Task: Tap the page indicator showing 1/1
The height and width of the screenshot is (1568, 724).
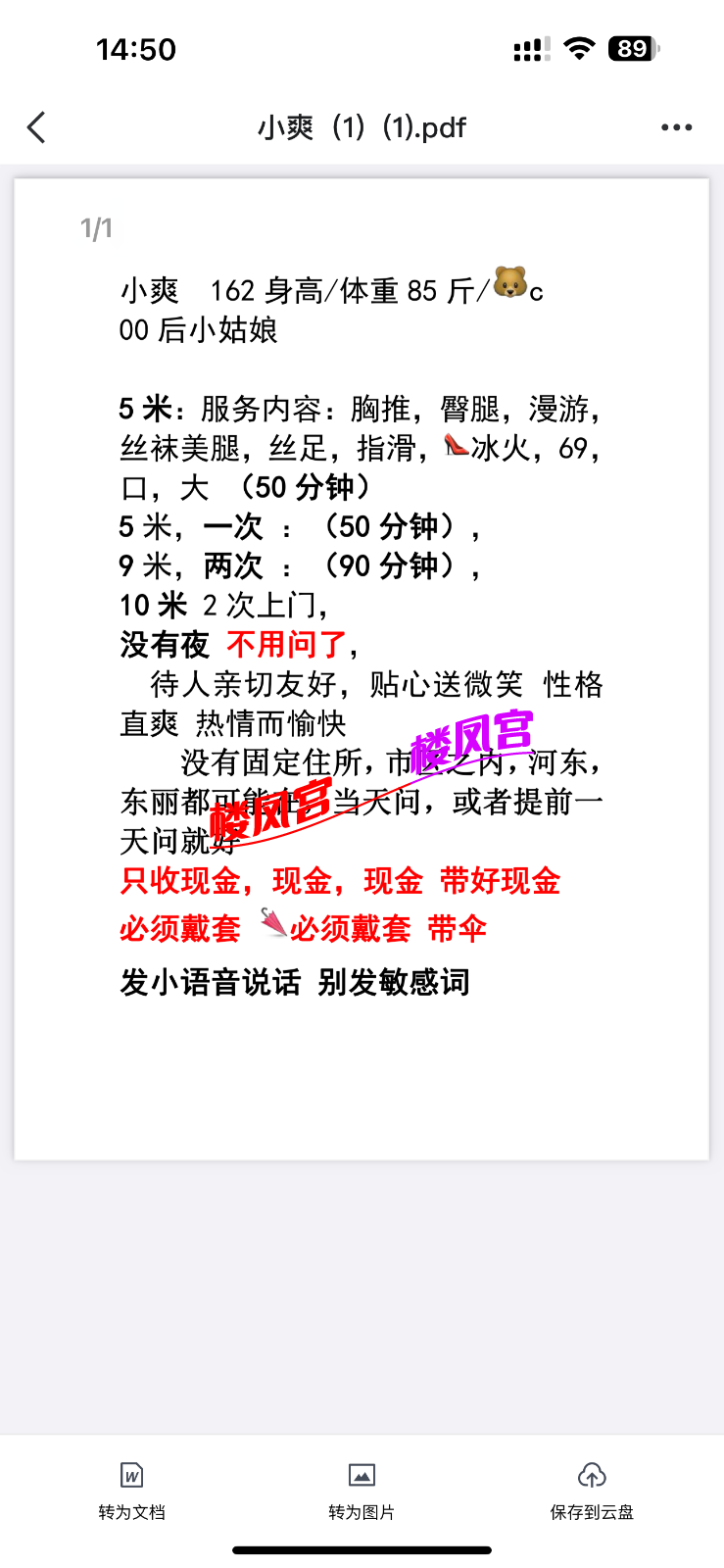Action: (x=95, y=226)
